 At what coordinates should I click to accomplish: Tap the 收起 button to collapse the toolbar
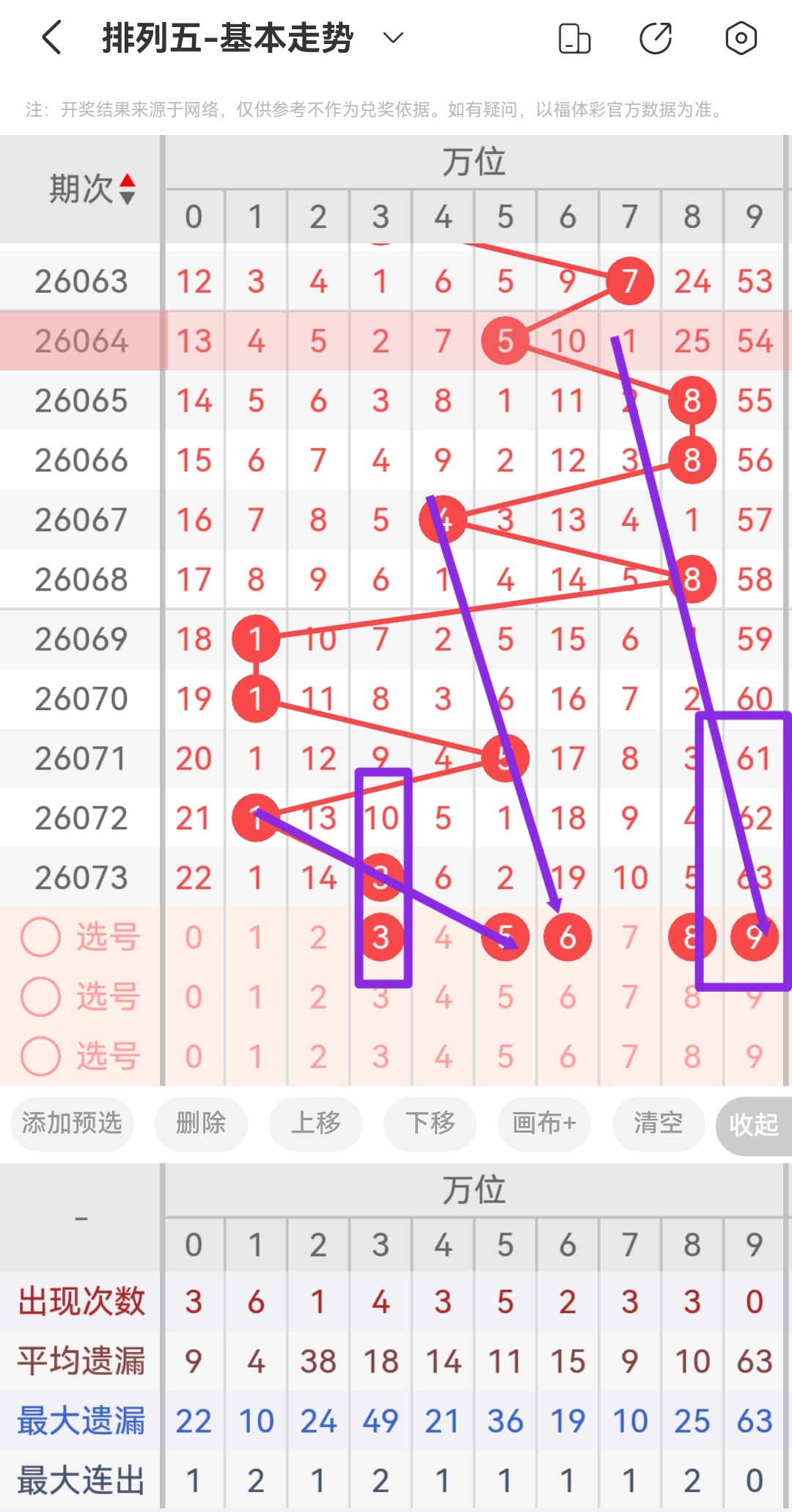(754, 1124)
